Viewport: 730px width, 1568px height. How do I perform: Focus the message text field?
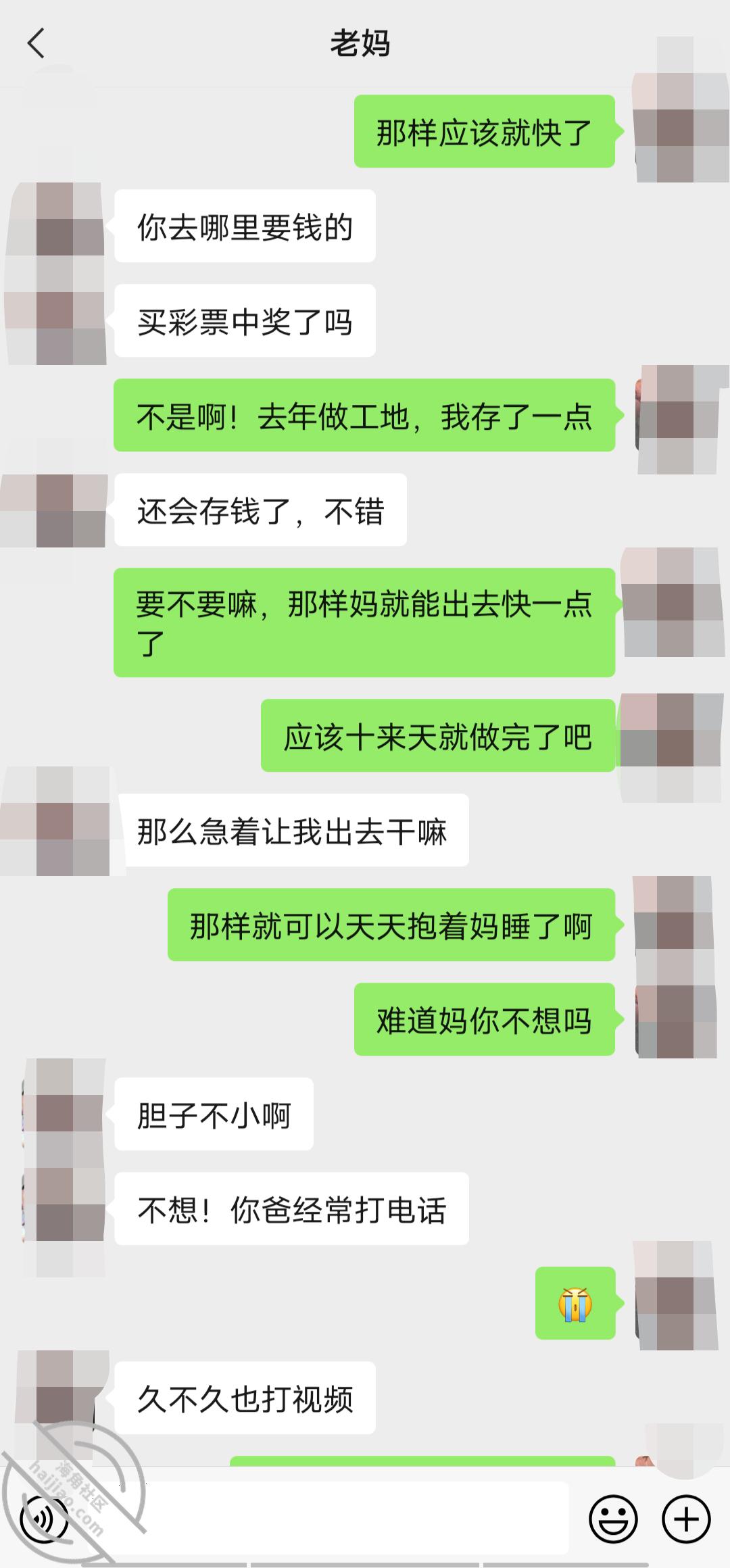(x=326, y=1519)
